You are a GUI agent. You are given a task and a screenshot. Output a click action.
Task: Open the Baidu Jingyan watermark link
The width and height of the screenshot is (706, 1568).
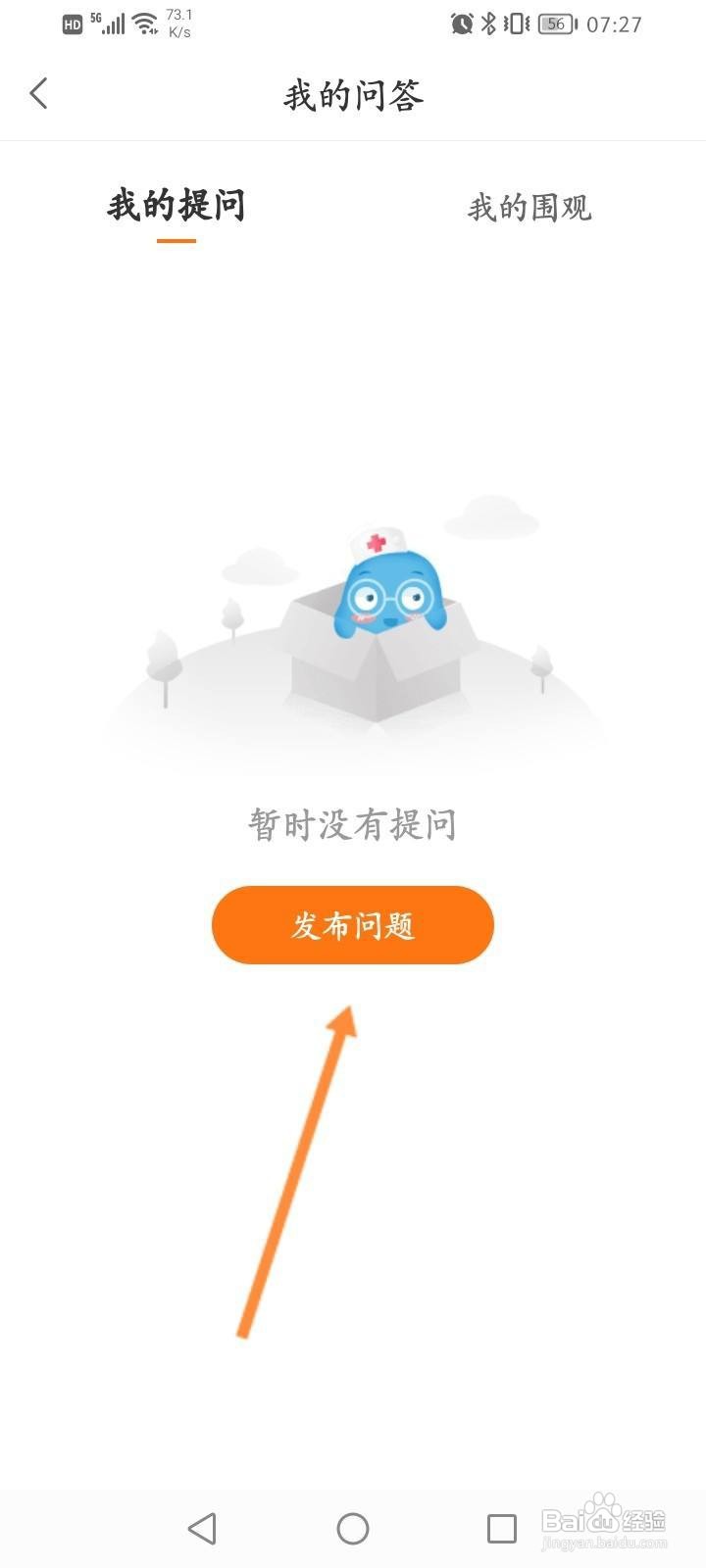click(x=606, y=1519)
